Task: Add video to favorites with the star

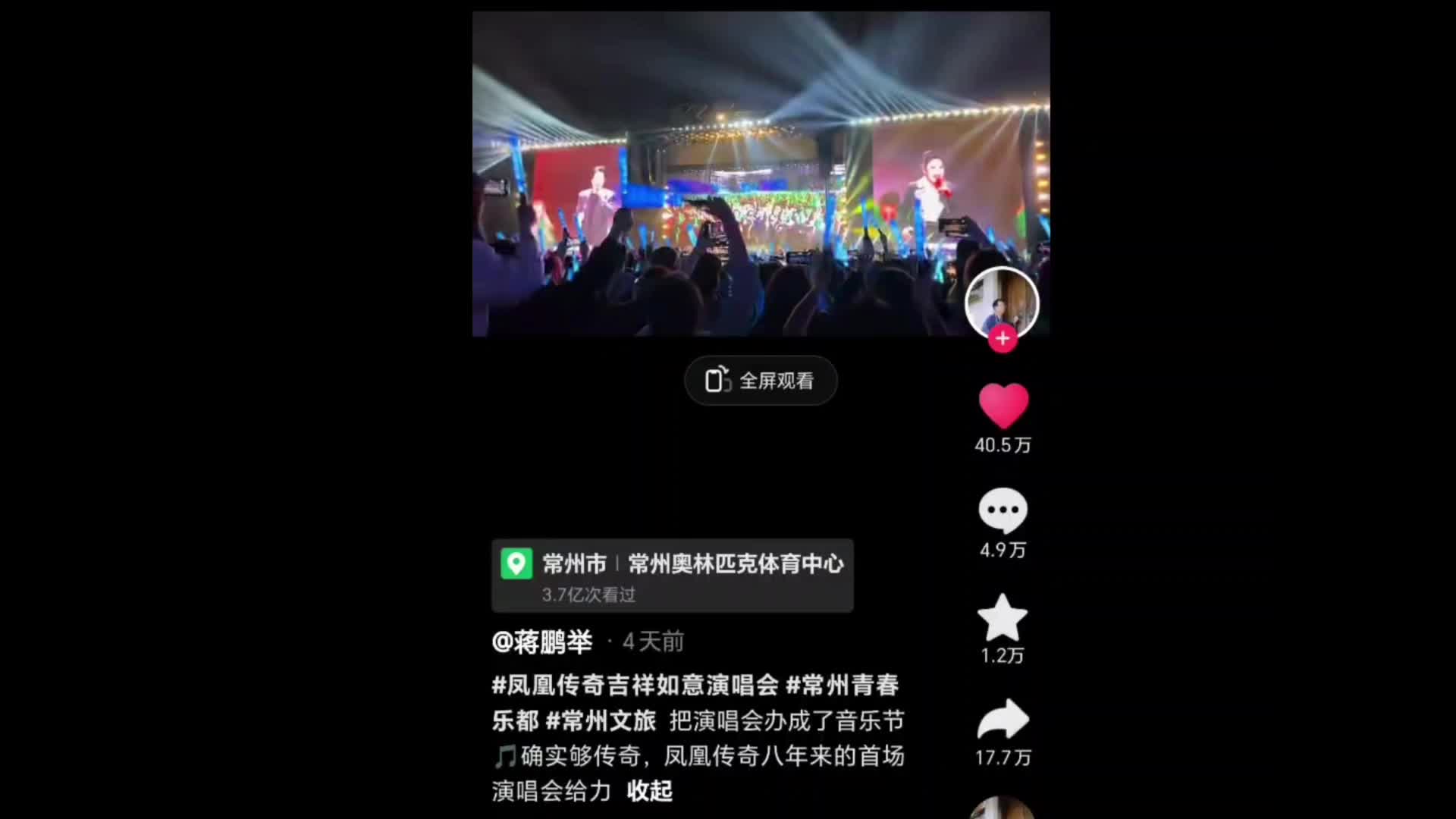Action: (1003, 617)
